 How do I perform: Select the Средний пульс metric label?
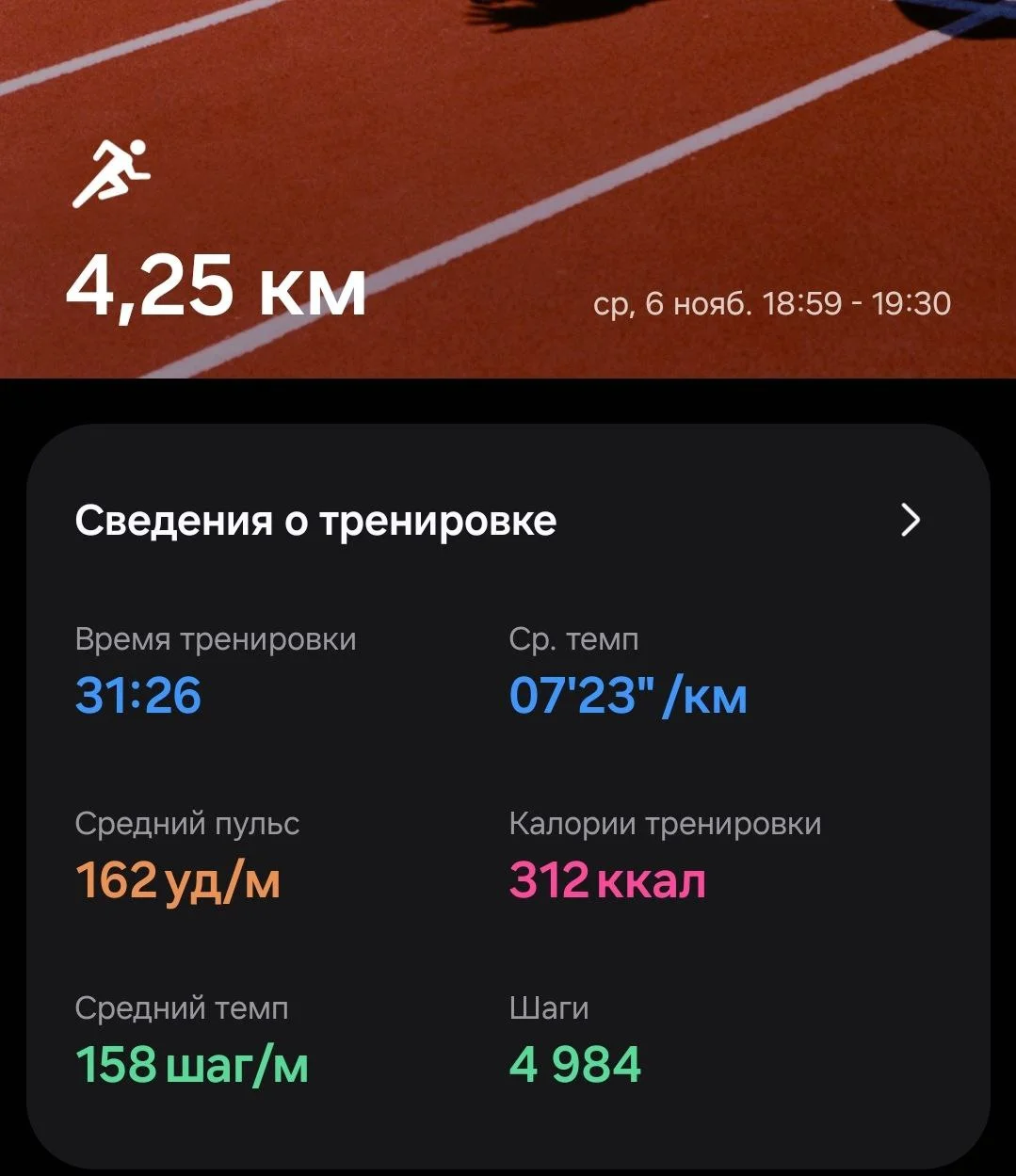[188, 824]
